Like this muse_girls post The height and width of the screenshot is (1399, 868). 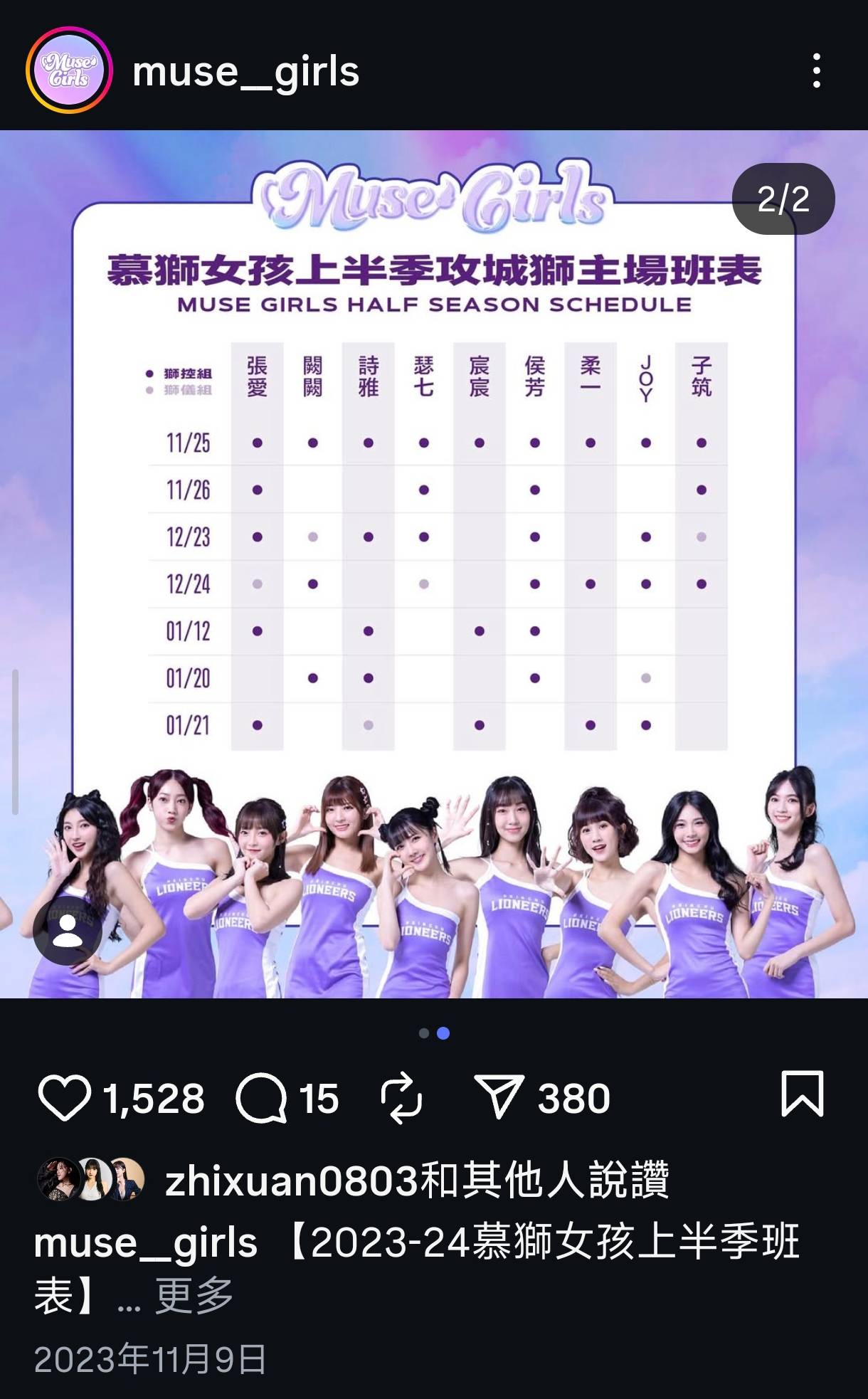click(x=64, y=1097)
